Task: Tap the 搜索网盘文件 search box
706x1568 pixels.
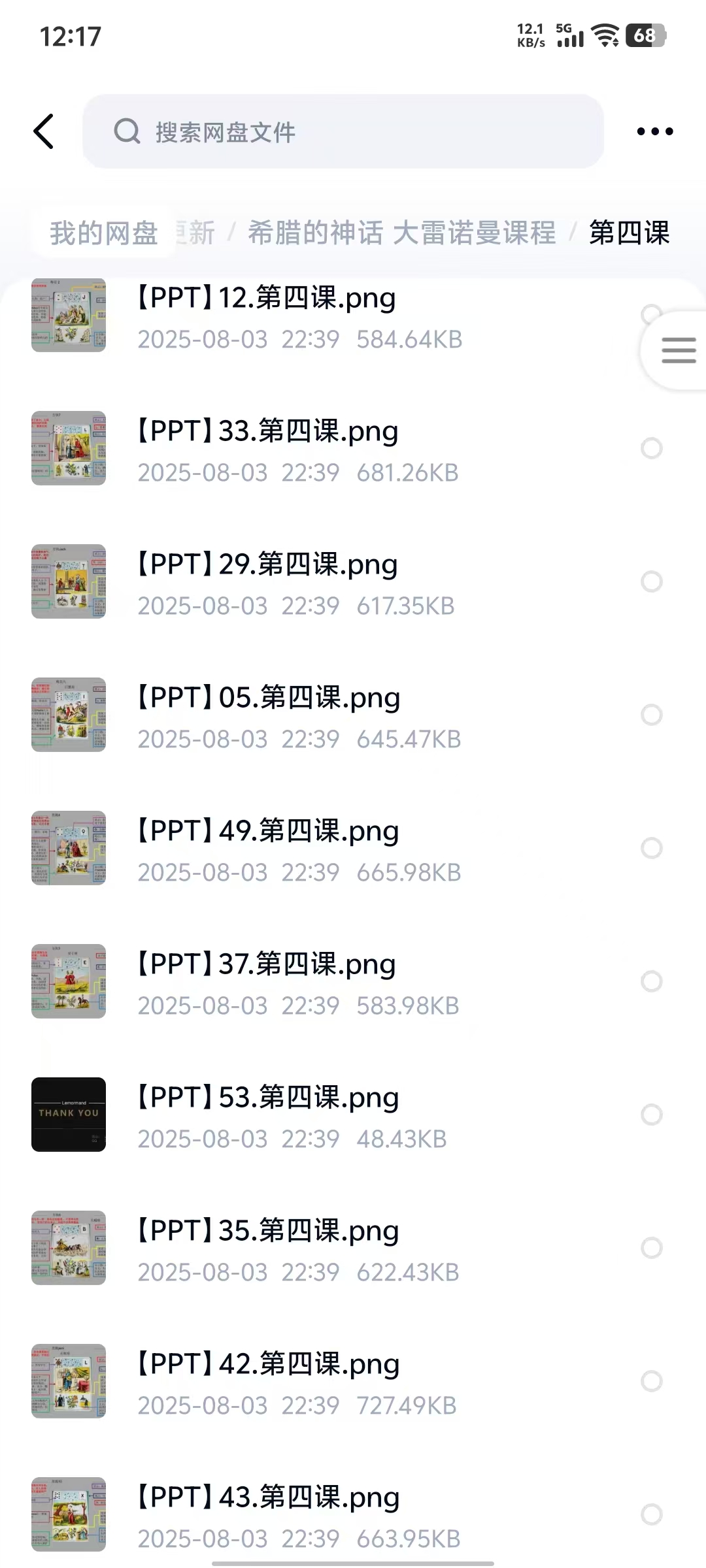Action: click(x=343, y=131)
